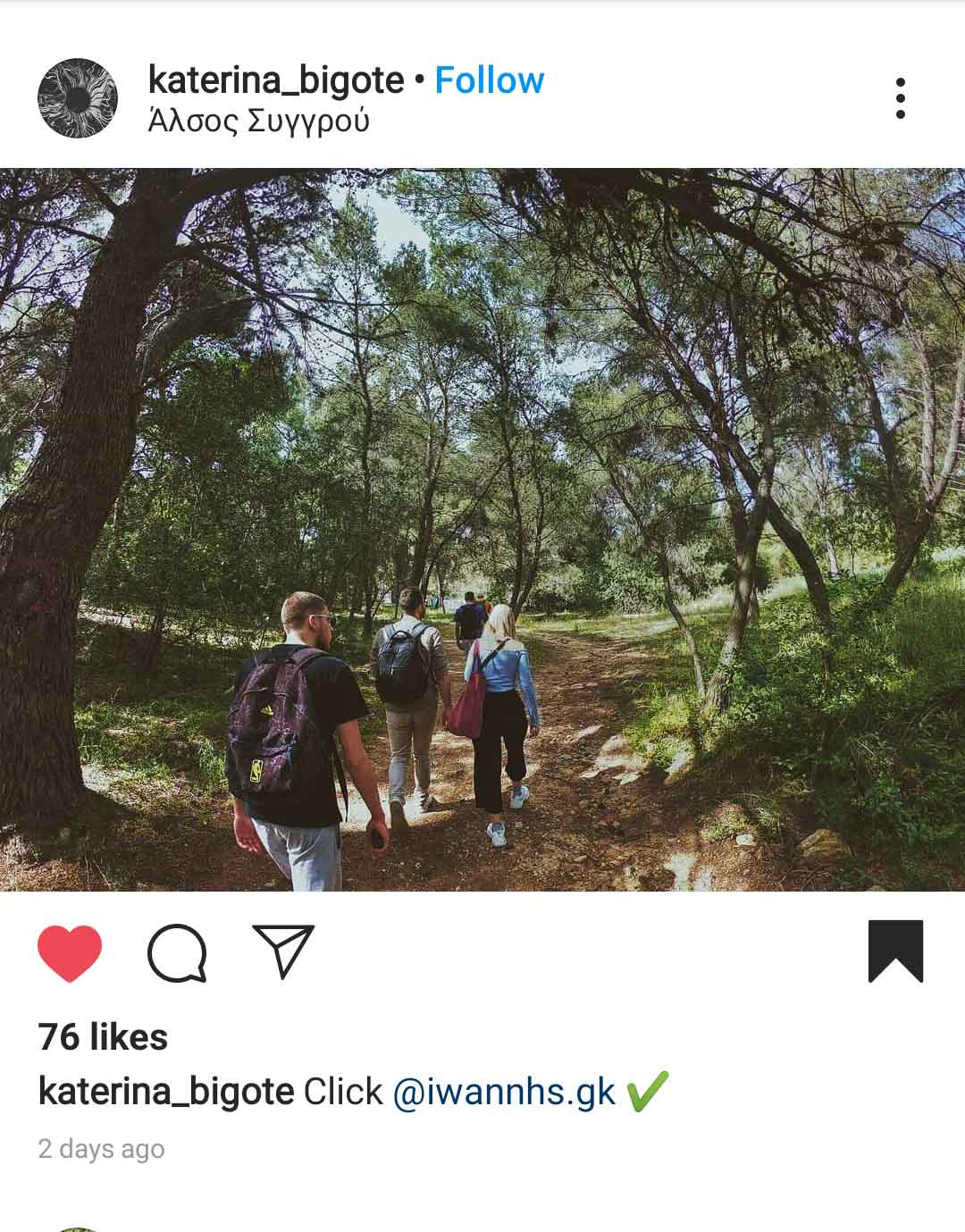Image resolution: width=965 pixels, height=1232 pixels.
Task: Open the comments on this post
Action: pyautogui.click(x=177, y=952)
